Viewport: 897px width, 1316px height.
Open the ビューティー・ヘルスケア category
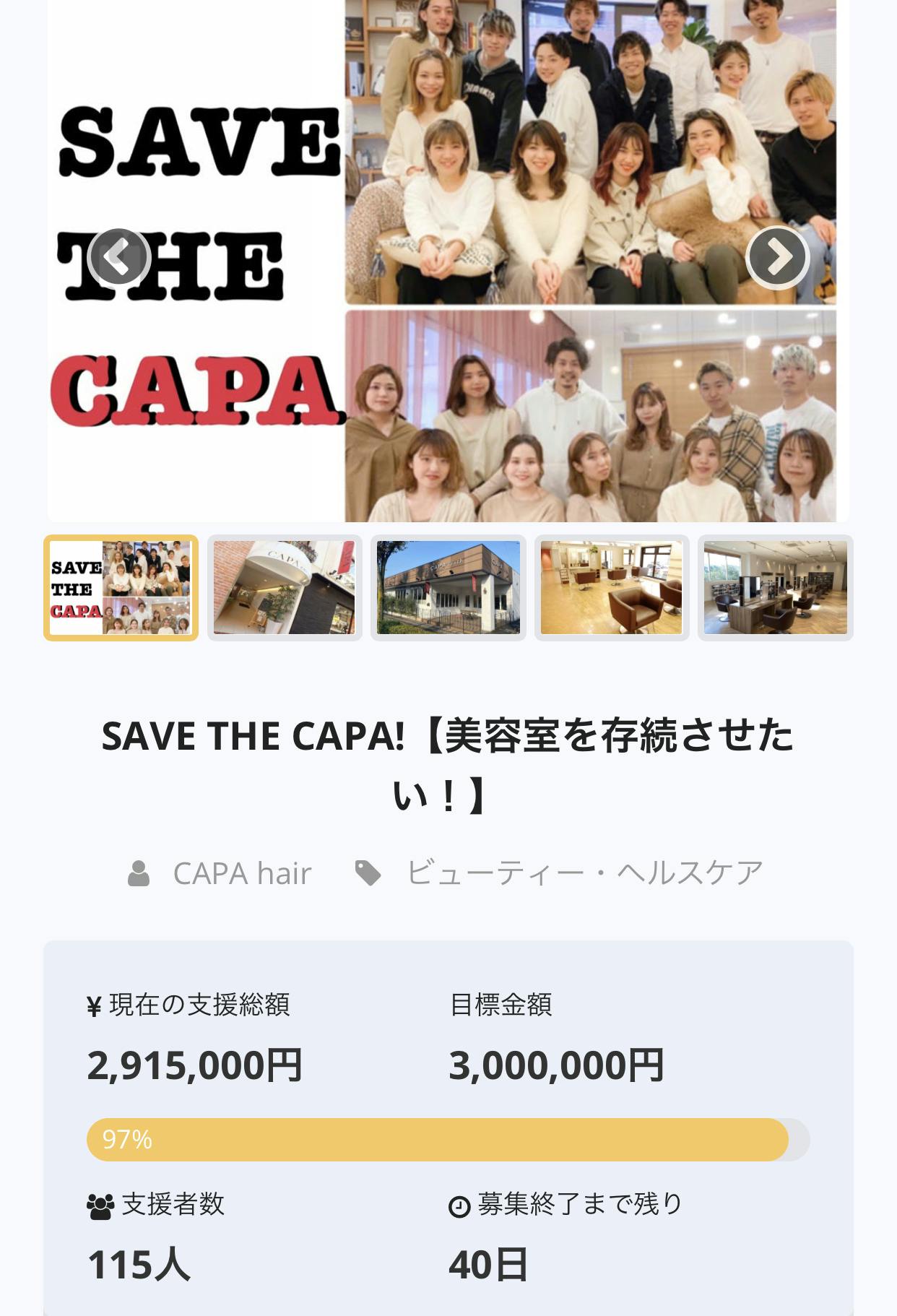point(584,874)
